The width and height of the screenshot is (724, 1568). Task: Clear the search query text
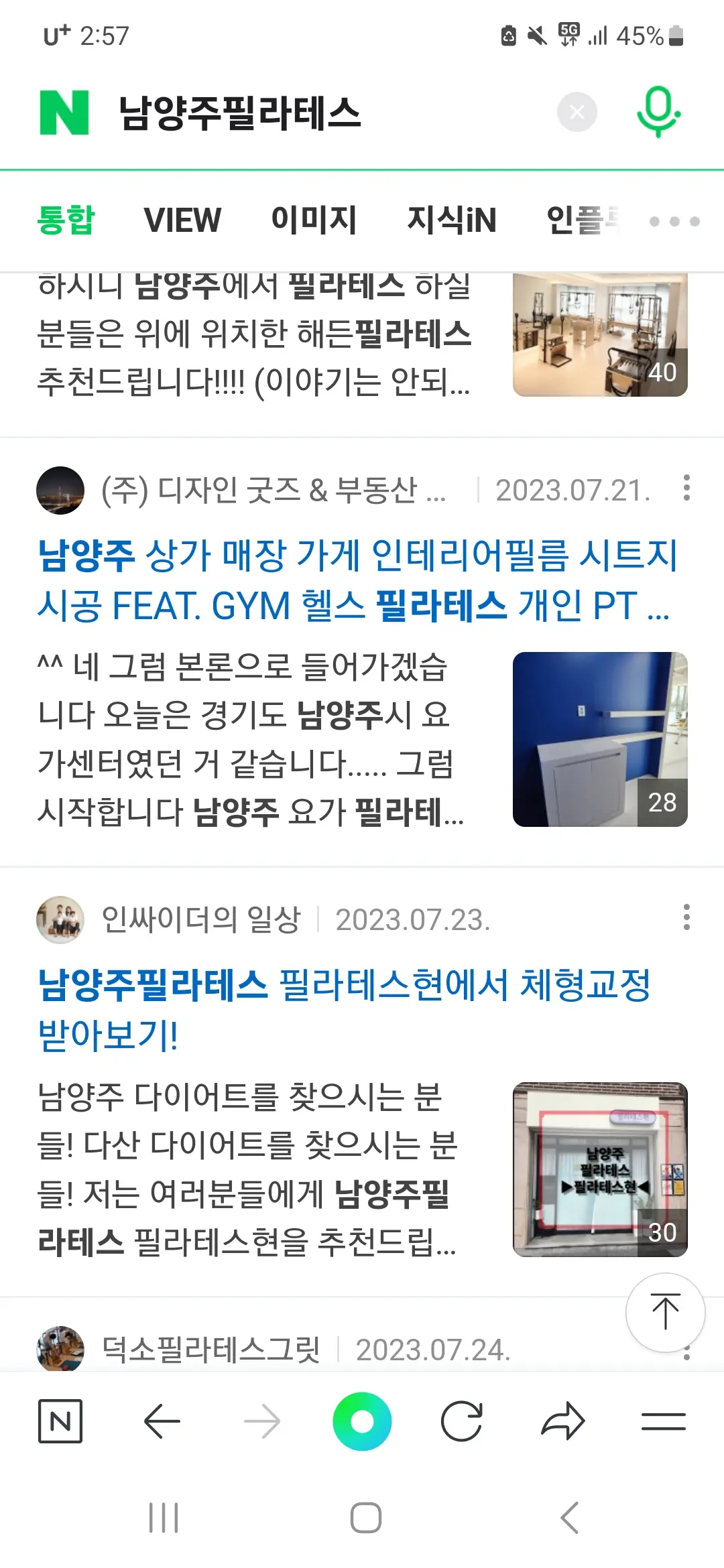coord(577,113)
